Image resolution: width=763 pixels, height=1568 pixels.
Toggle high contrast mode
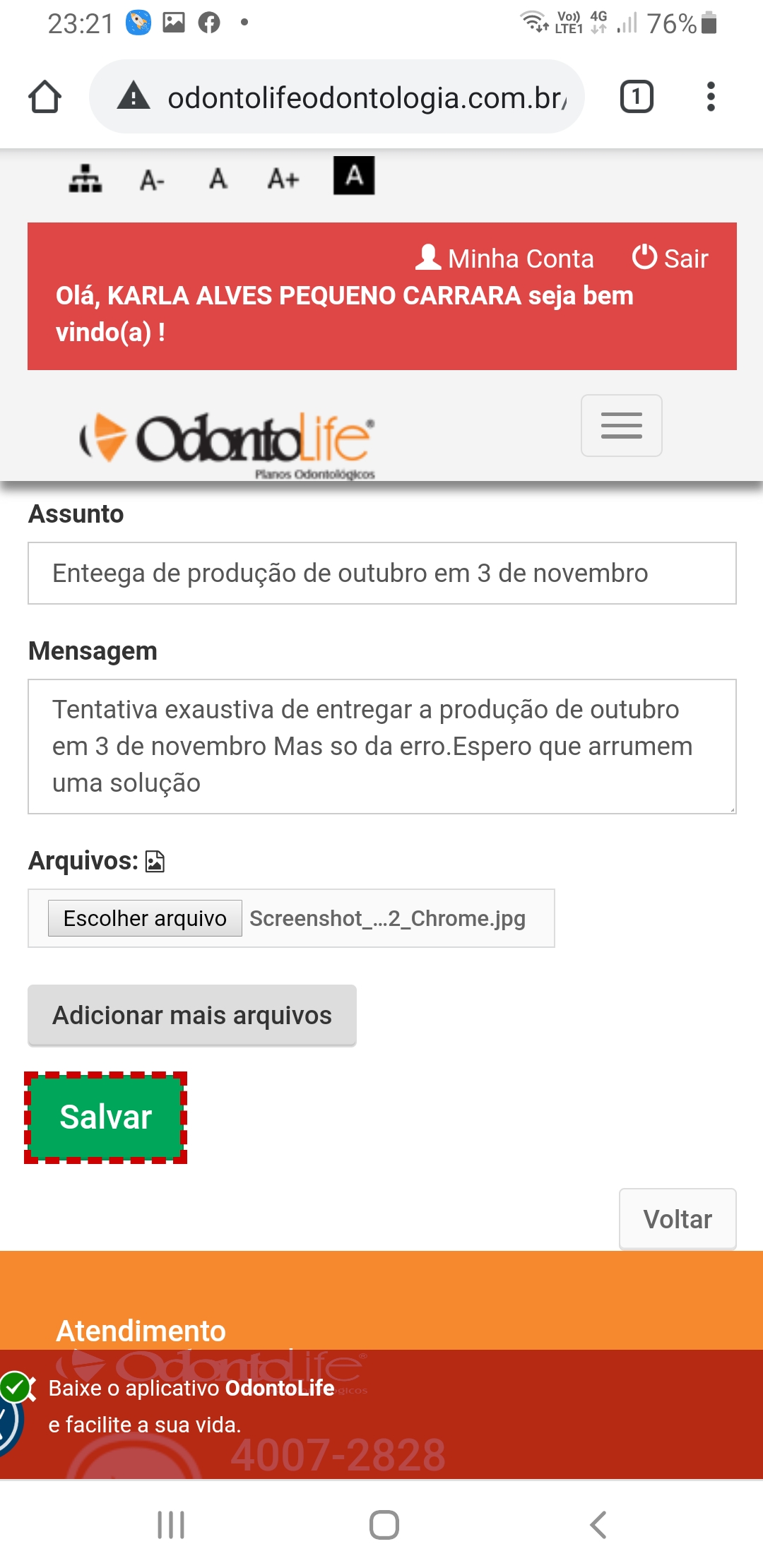click(x=354, y=176)
